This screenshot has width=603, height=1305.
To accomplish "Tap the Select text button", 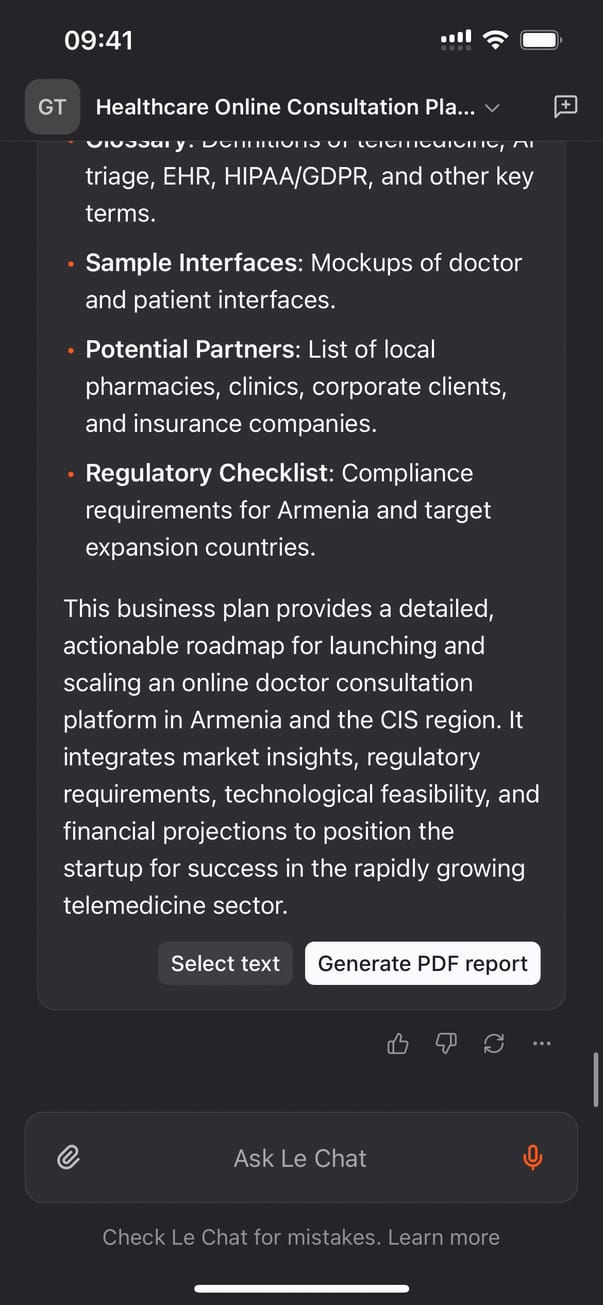I will (225, 963).
